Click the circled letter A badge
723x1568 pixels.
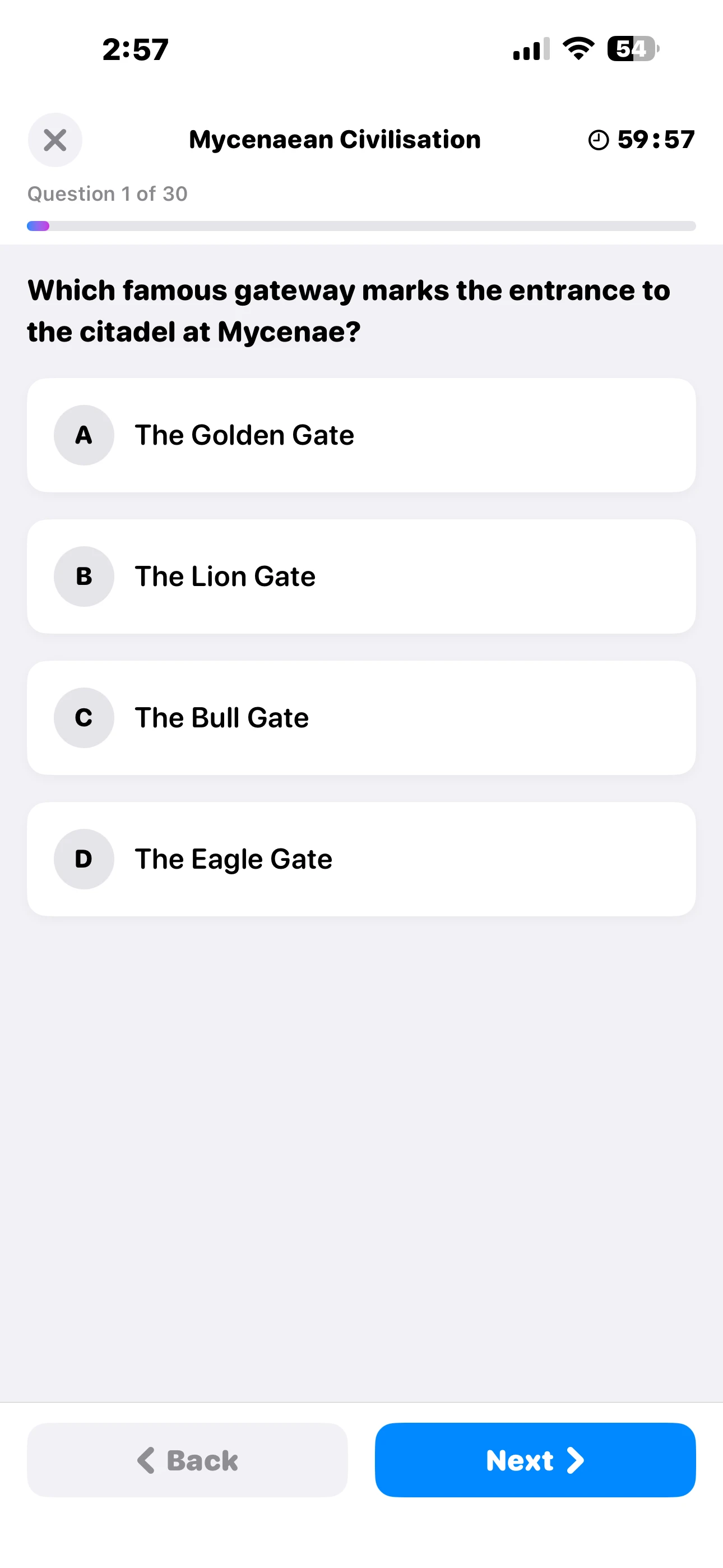coord(84,435)
